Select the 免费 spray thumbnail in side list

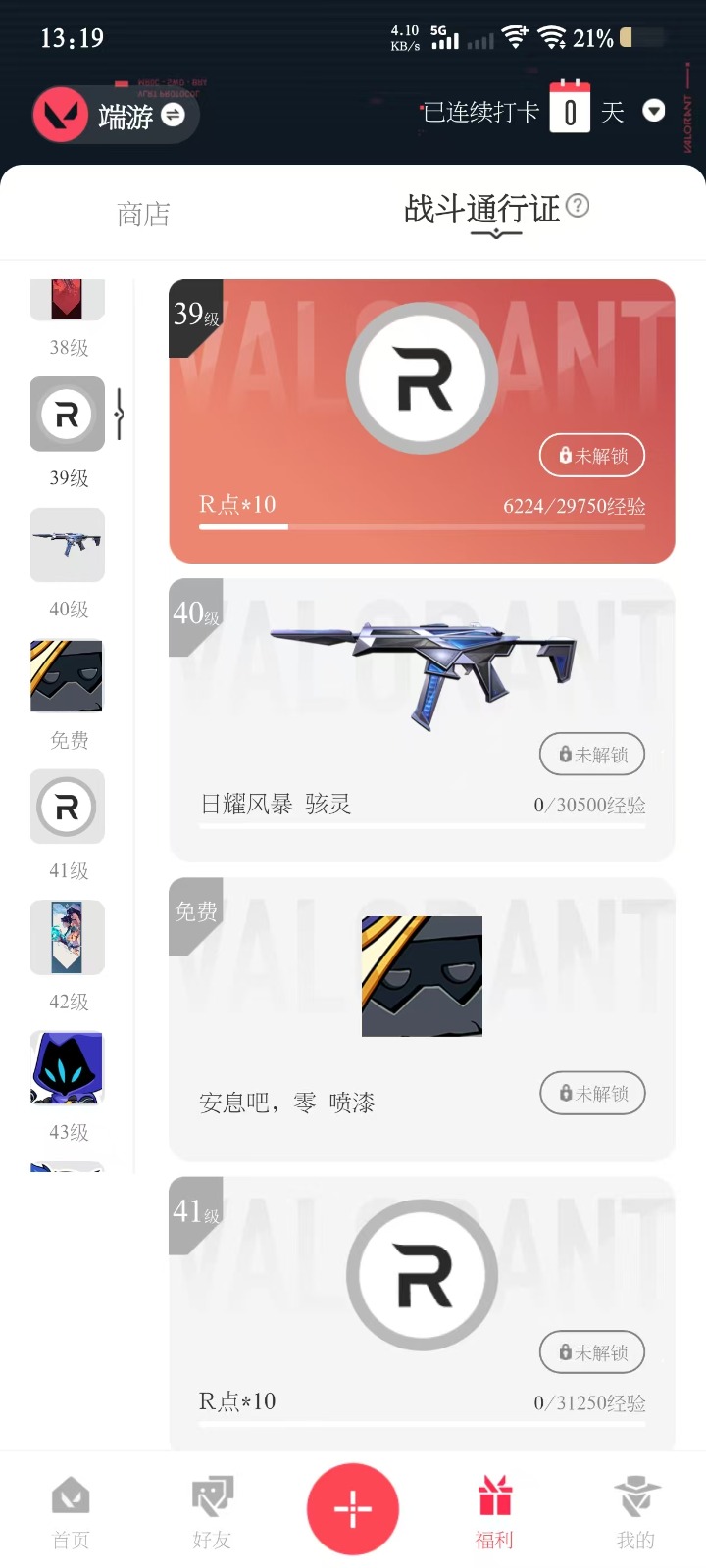point(68,676)
